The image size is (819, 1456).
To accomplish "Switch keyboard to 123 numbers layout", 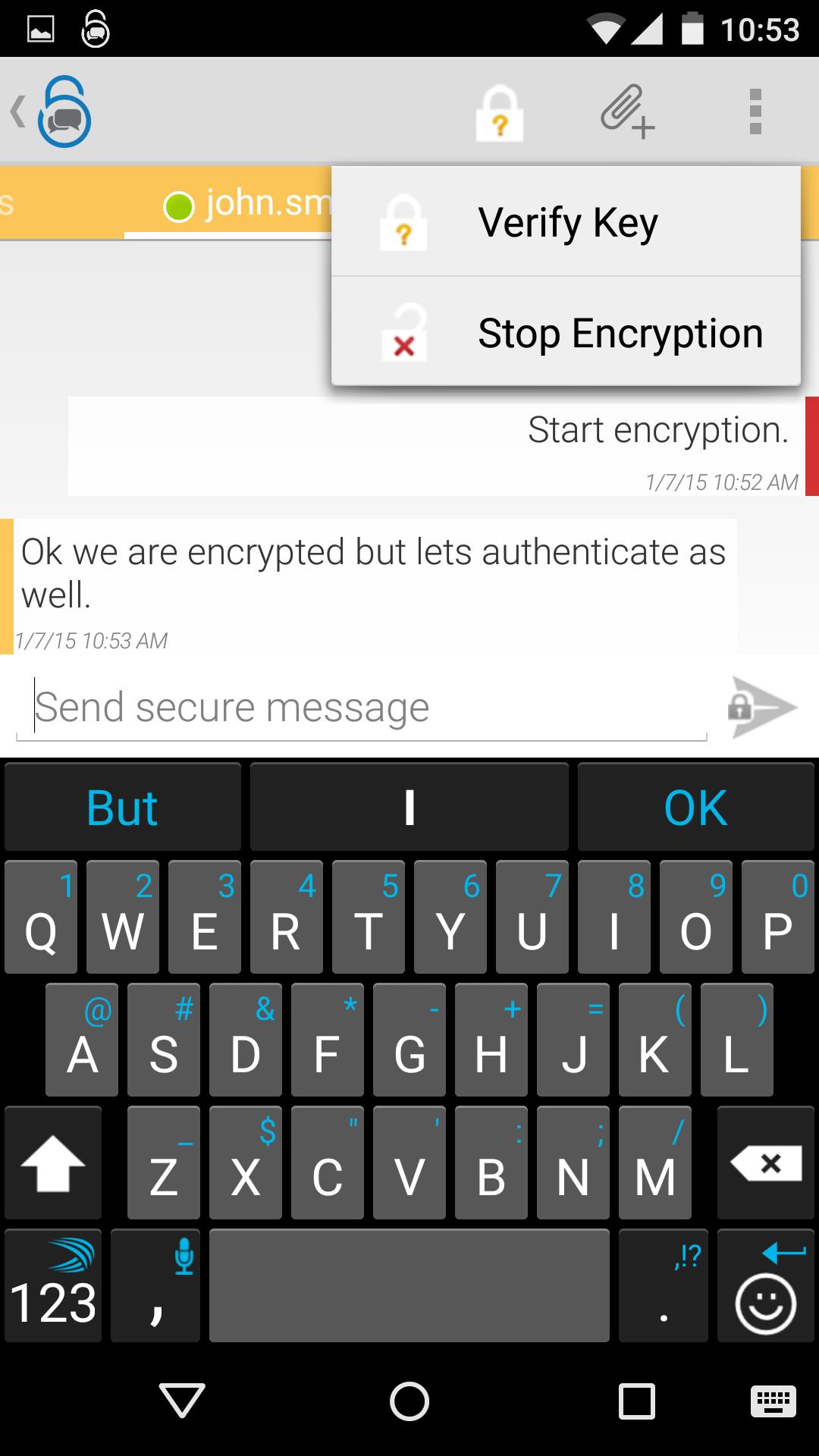I will 53,1287.
